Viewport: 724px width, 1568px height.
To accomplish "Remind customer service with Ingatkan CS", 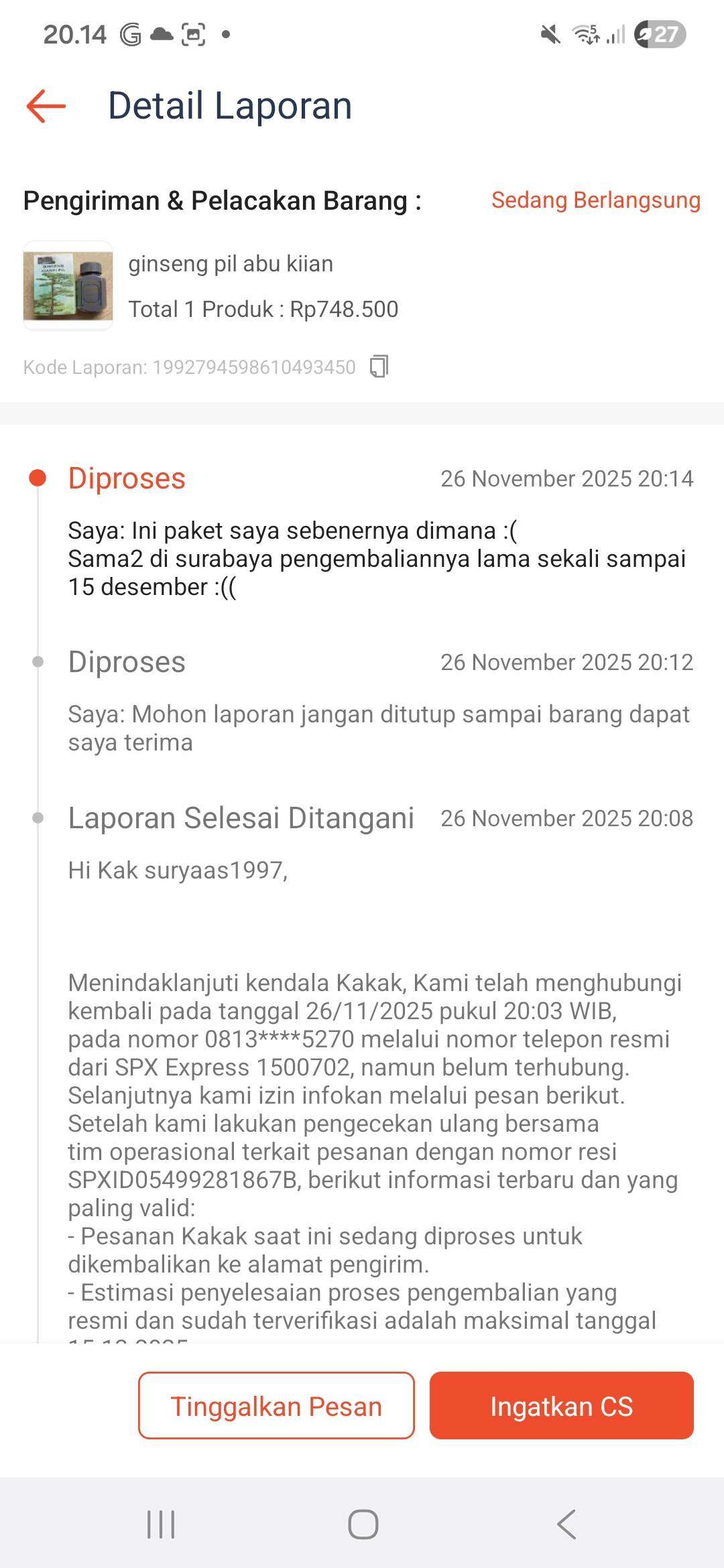I will click(561, 1406).
